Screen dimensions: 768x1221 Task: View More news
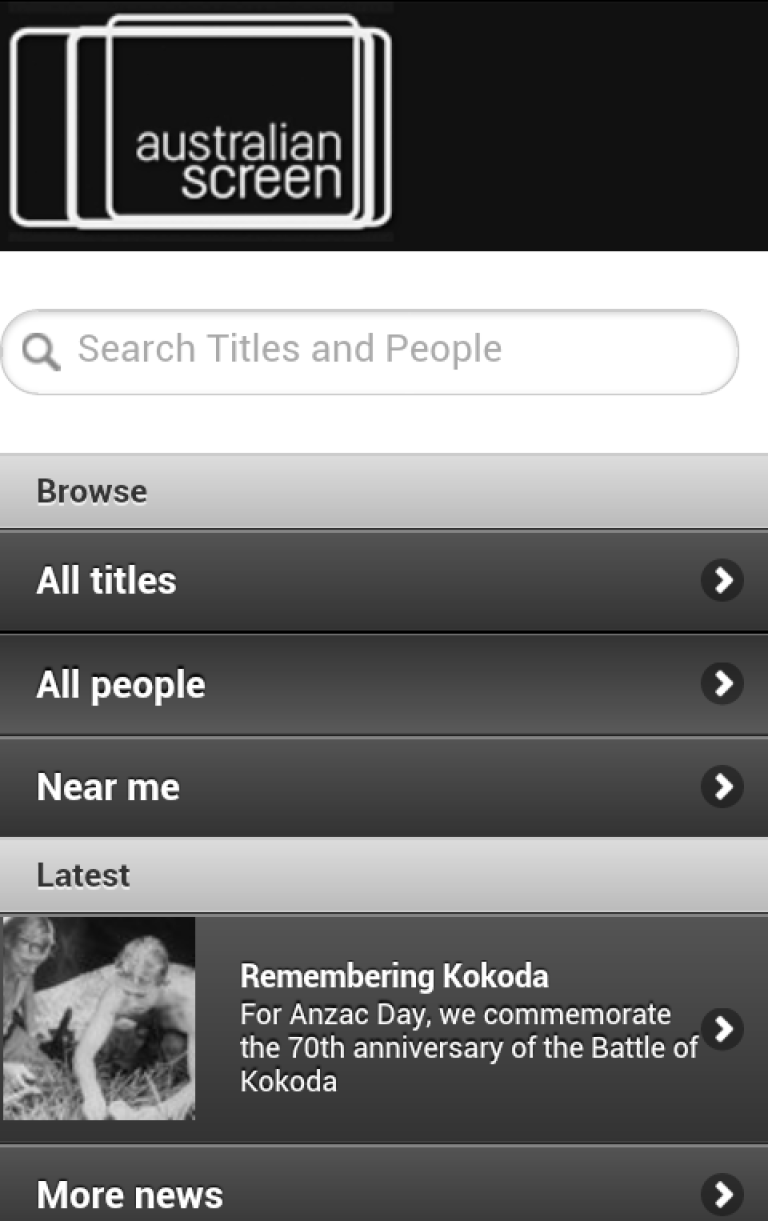point(384,1193)
